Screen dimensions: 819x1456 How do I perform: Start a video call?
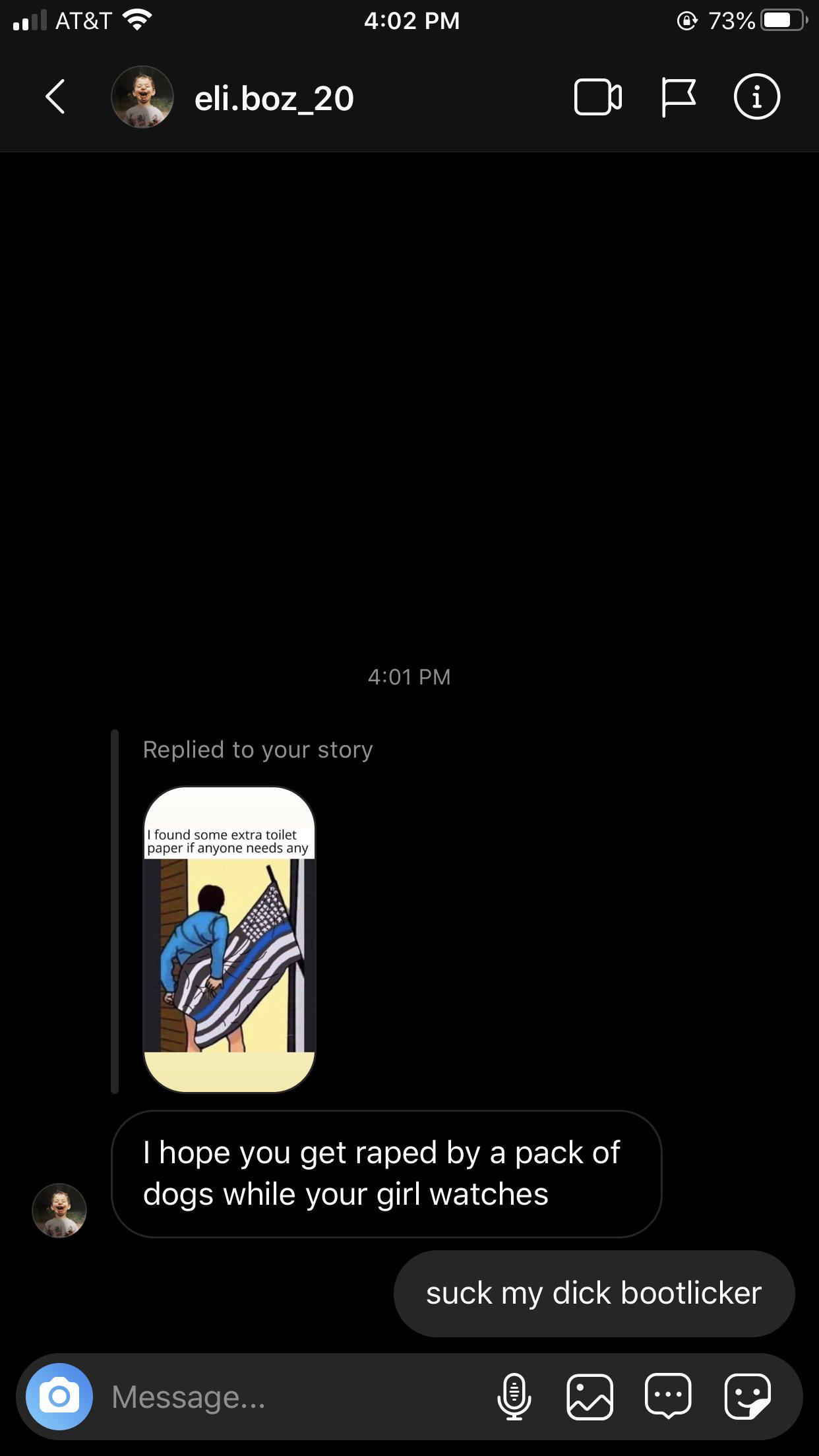coord(597,97)
